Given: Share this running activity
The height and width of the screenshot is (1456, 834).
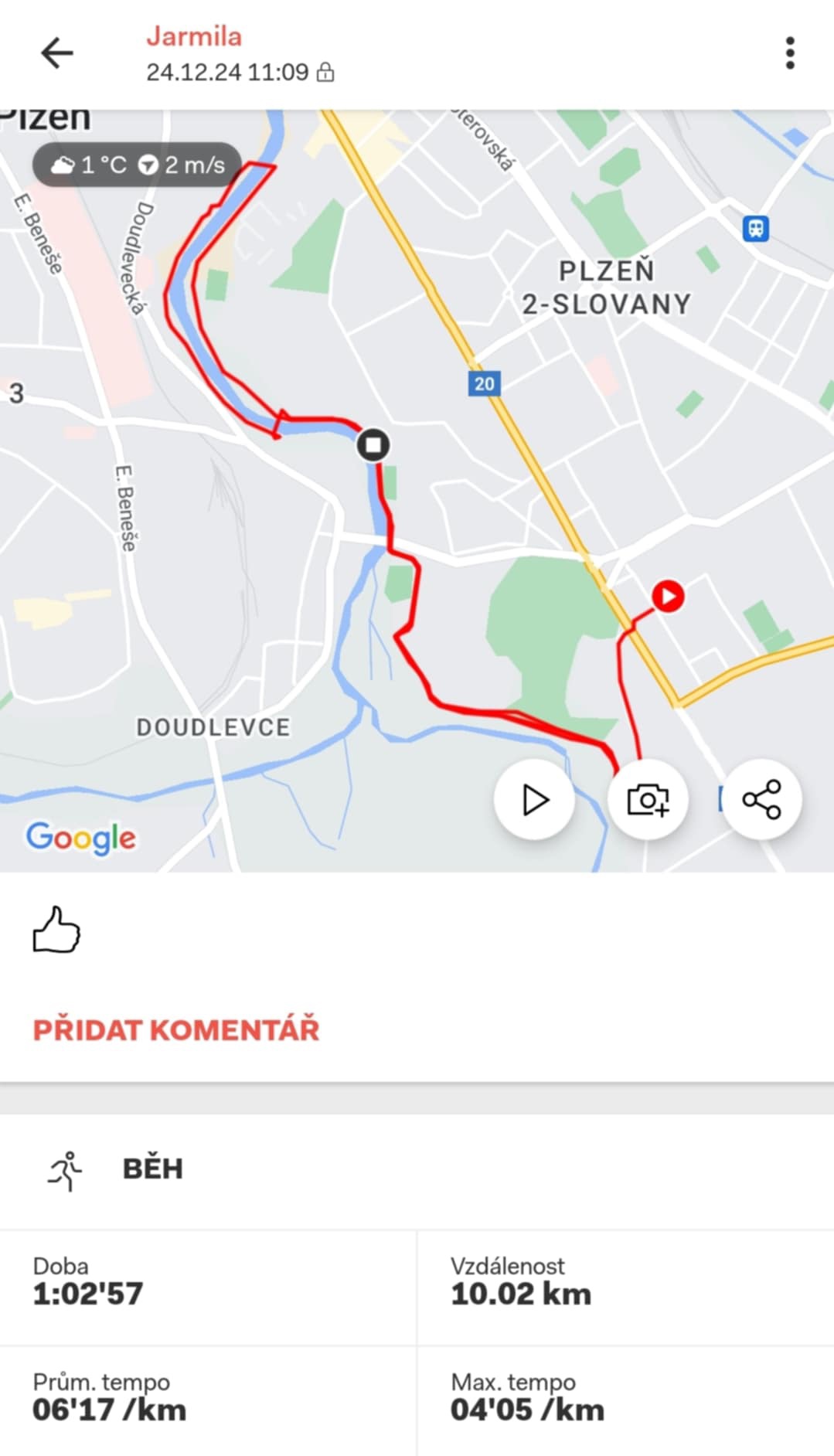Looking at the screenshot, I should point(761,800).
